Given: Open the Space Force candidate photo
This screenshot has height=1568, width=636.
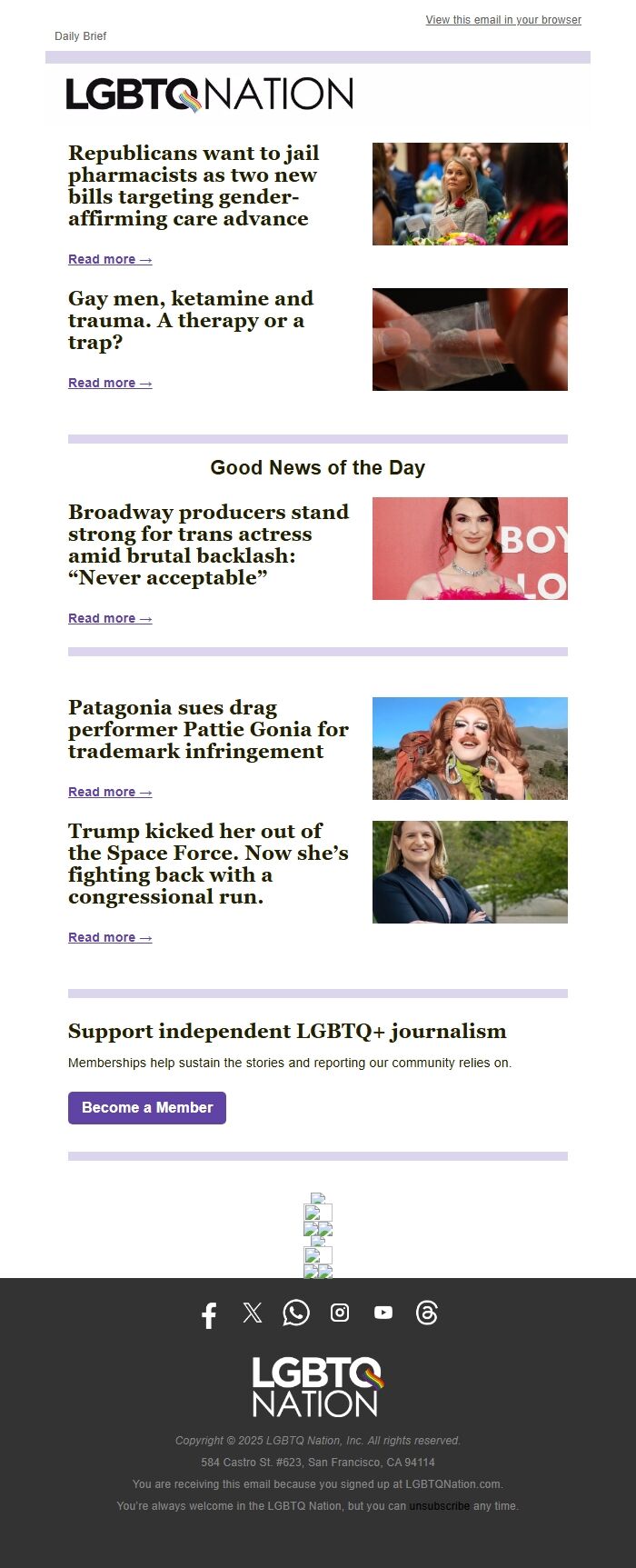Looking at the screenshot, I should [470, 872].
